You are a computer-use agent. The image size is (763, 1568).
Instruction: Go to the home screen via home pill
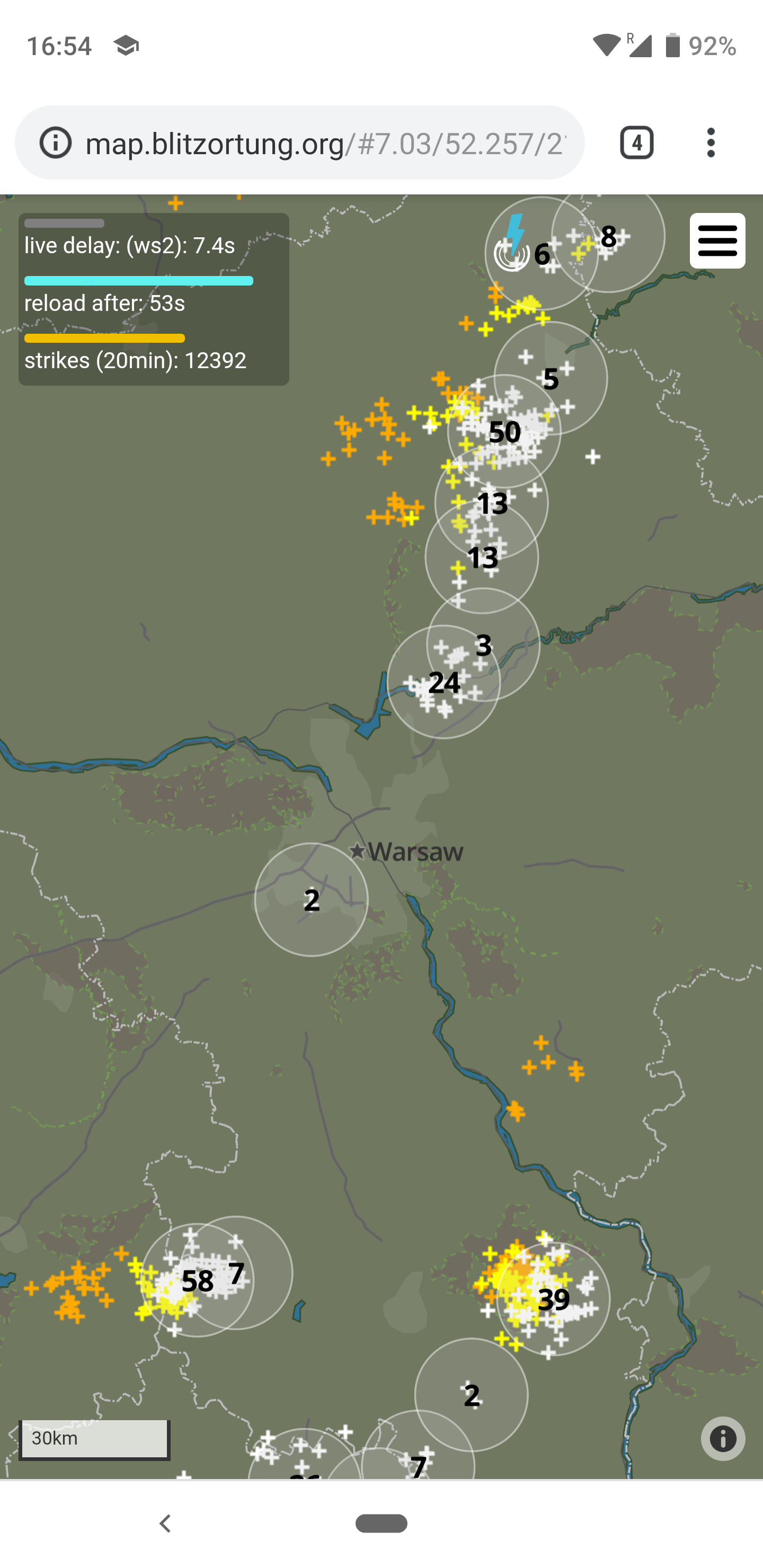click(x=381, y=1524)
